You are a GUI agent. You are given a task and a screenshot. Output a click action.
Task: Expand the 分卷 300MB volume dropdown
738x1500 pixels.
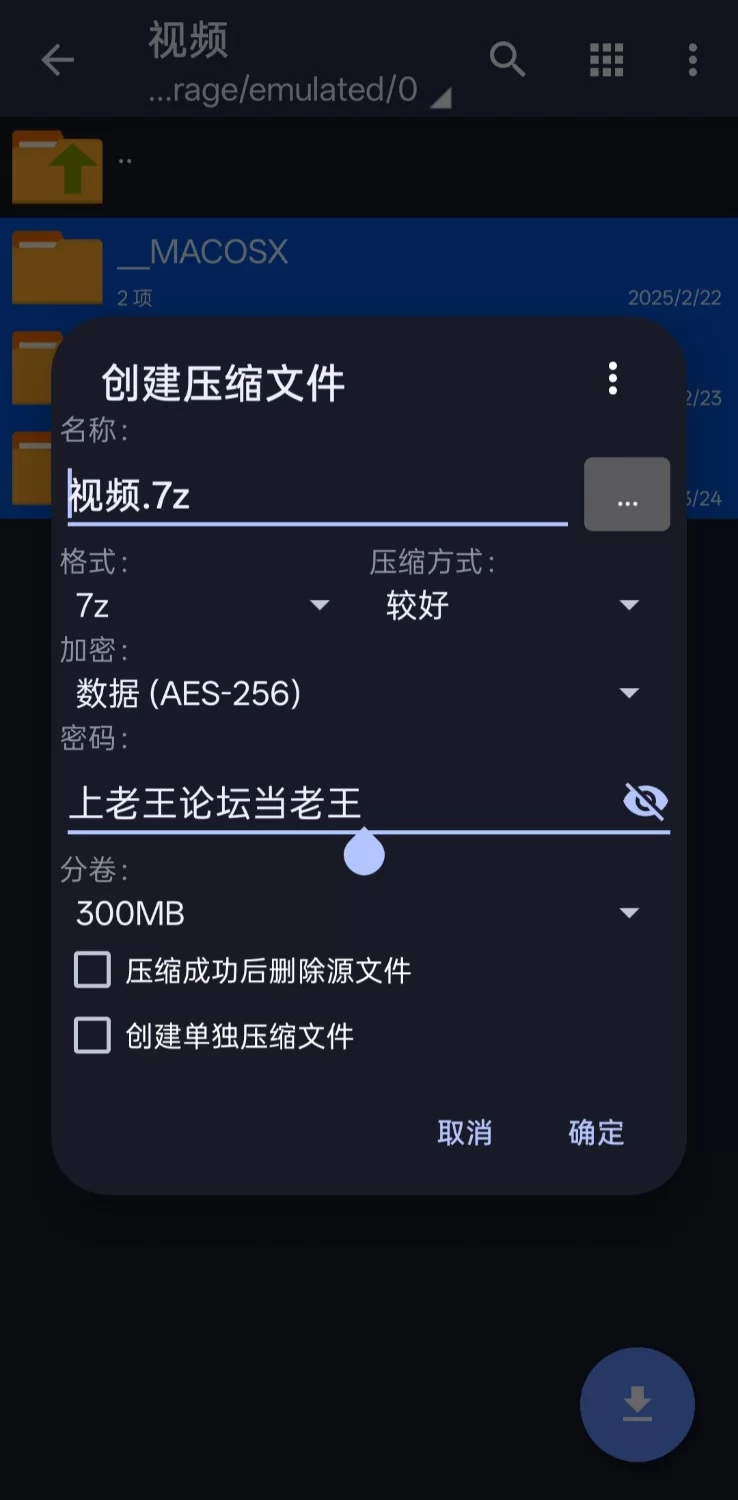pos(358,913)
